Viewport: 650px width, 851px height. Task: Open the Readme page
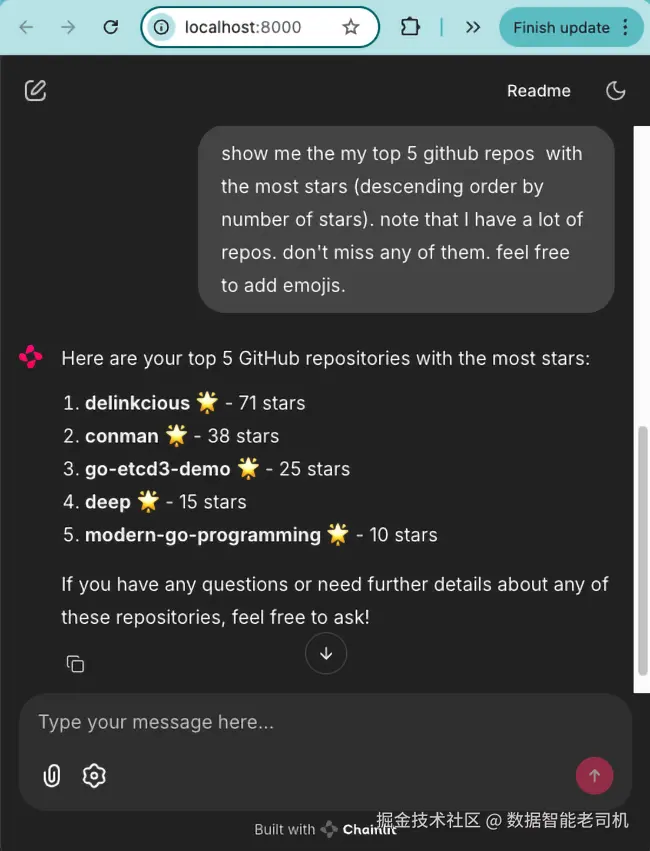point(538,91)
